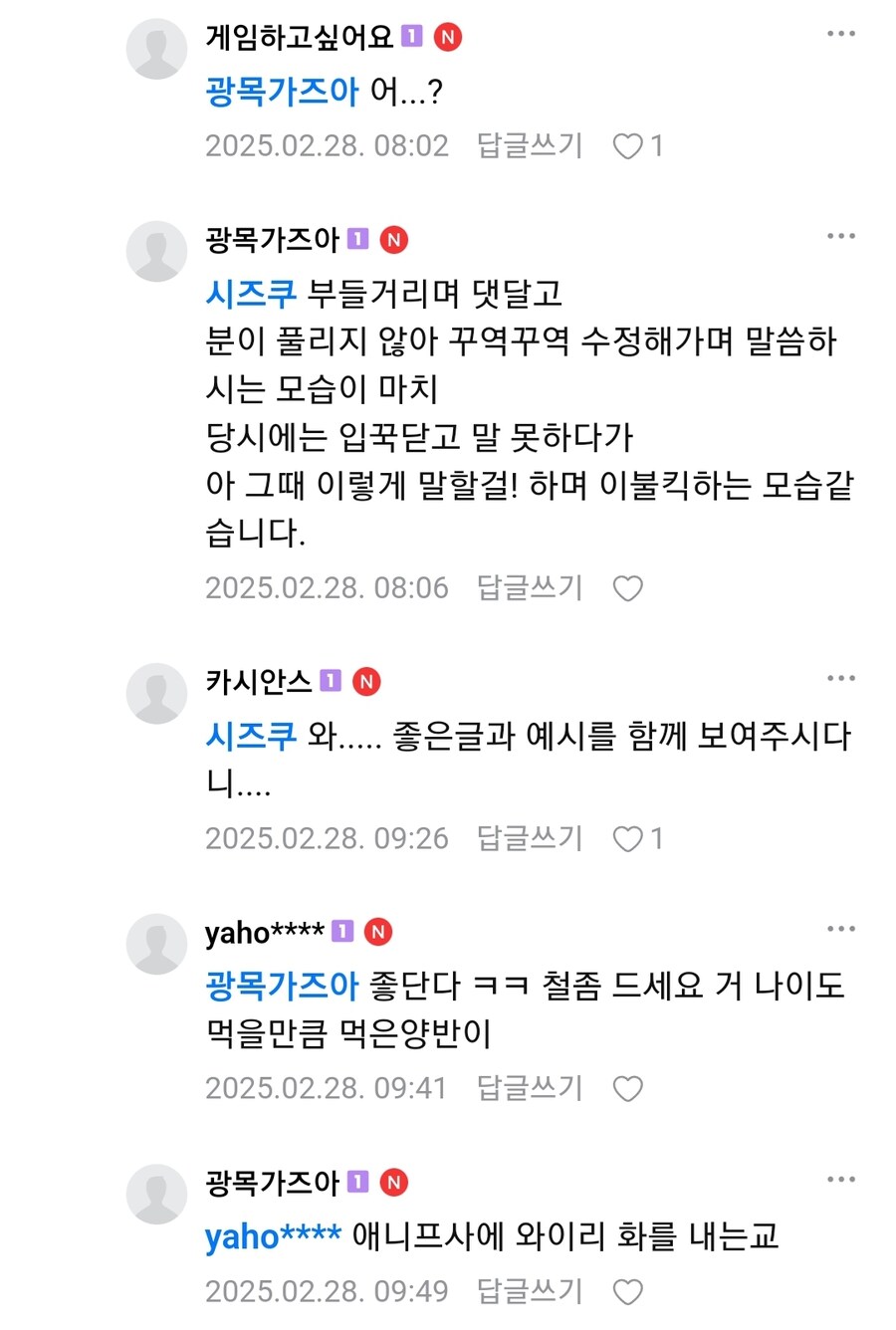896x1330 pixels.
Task: Like 광목가즈아's 08:06 comment heart
Action: (629, 588)
